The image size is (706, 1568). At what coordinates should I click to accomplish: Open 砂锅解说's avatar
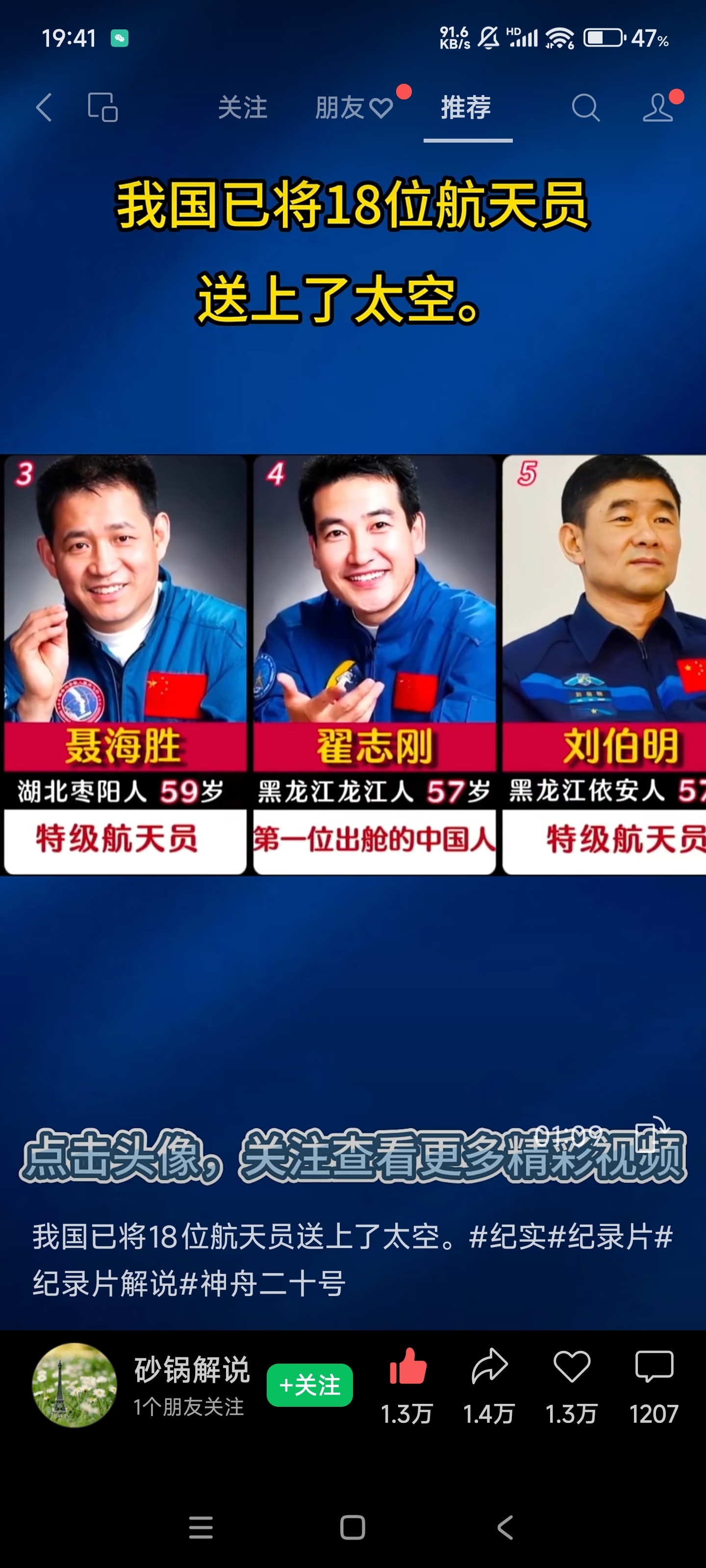75,1384
